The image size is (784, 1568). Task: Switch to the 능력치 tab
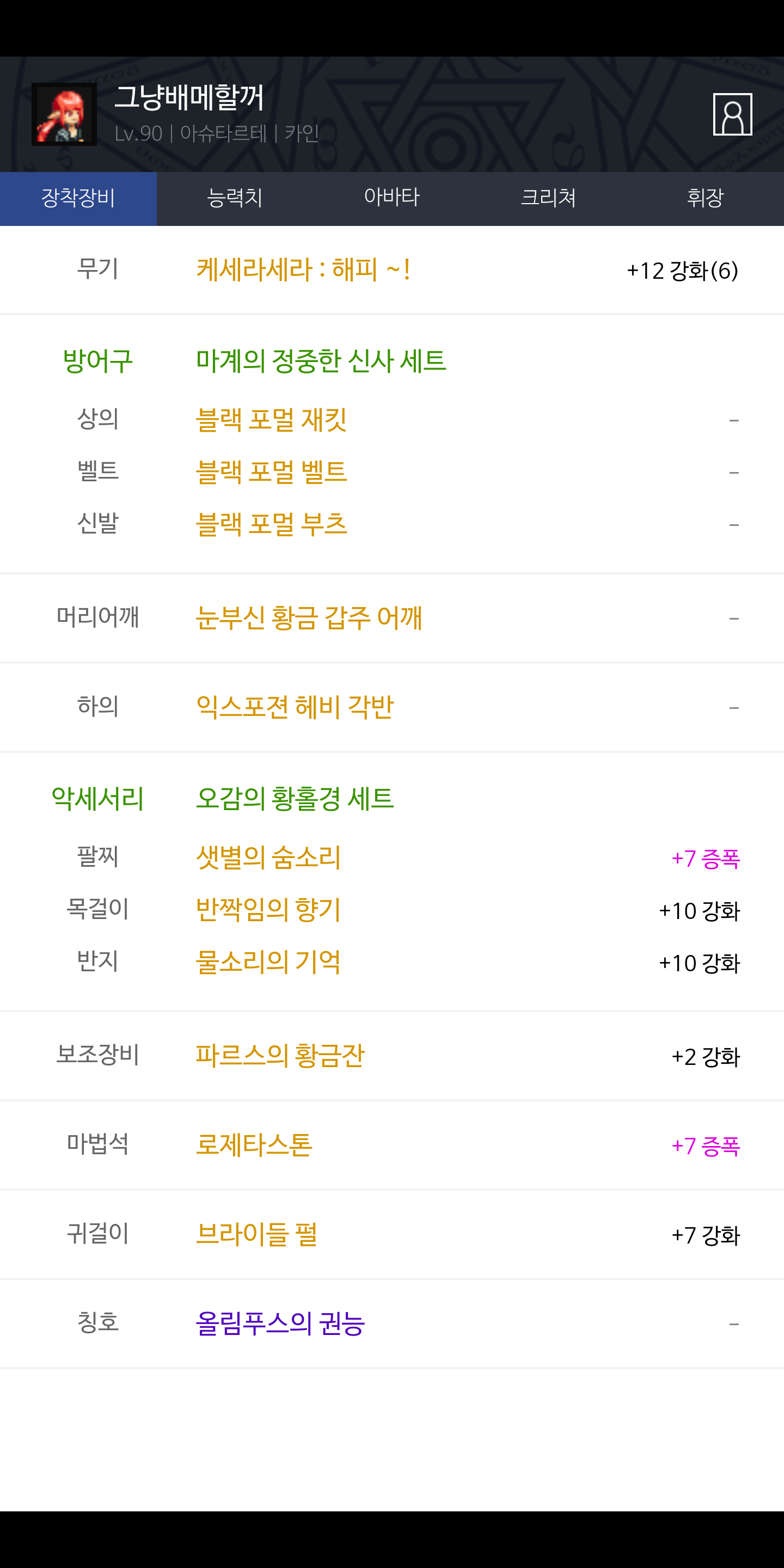click(235, 198)
